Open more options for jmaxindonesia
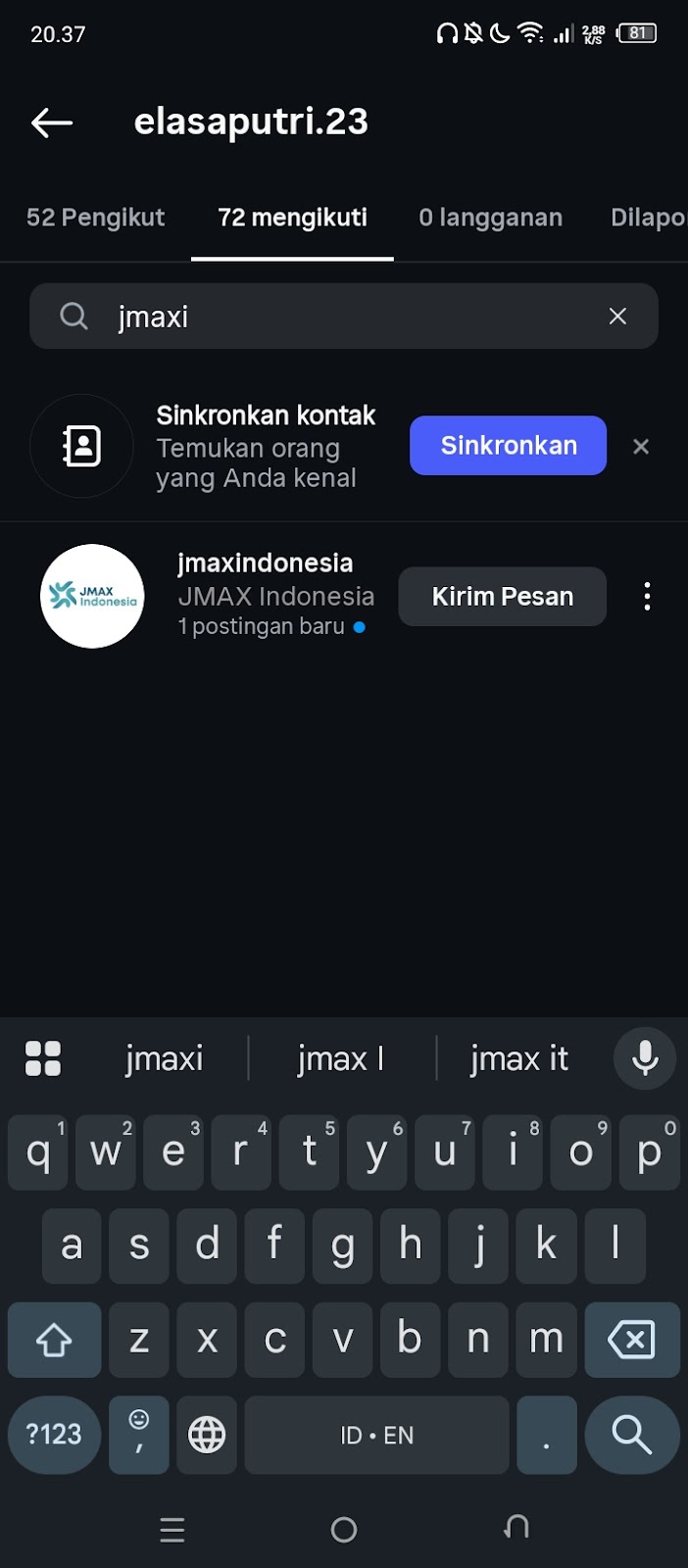Image resolution: width=688 pixels, height=1568 pixels. [x=647, y=597]
